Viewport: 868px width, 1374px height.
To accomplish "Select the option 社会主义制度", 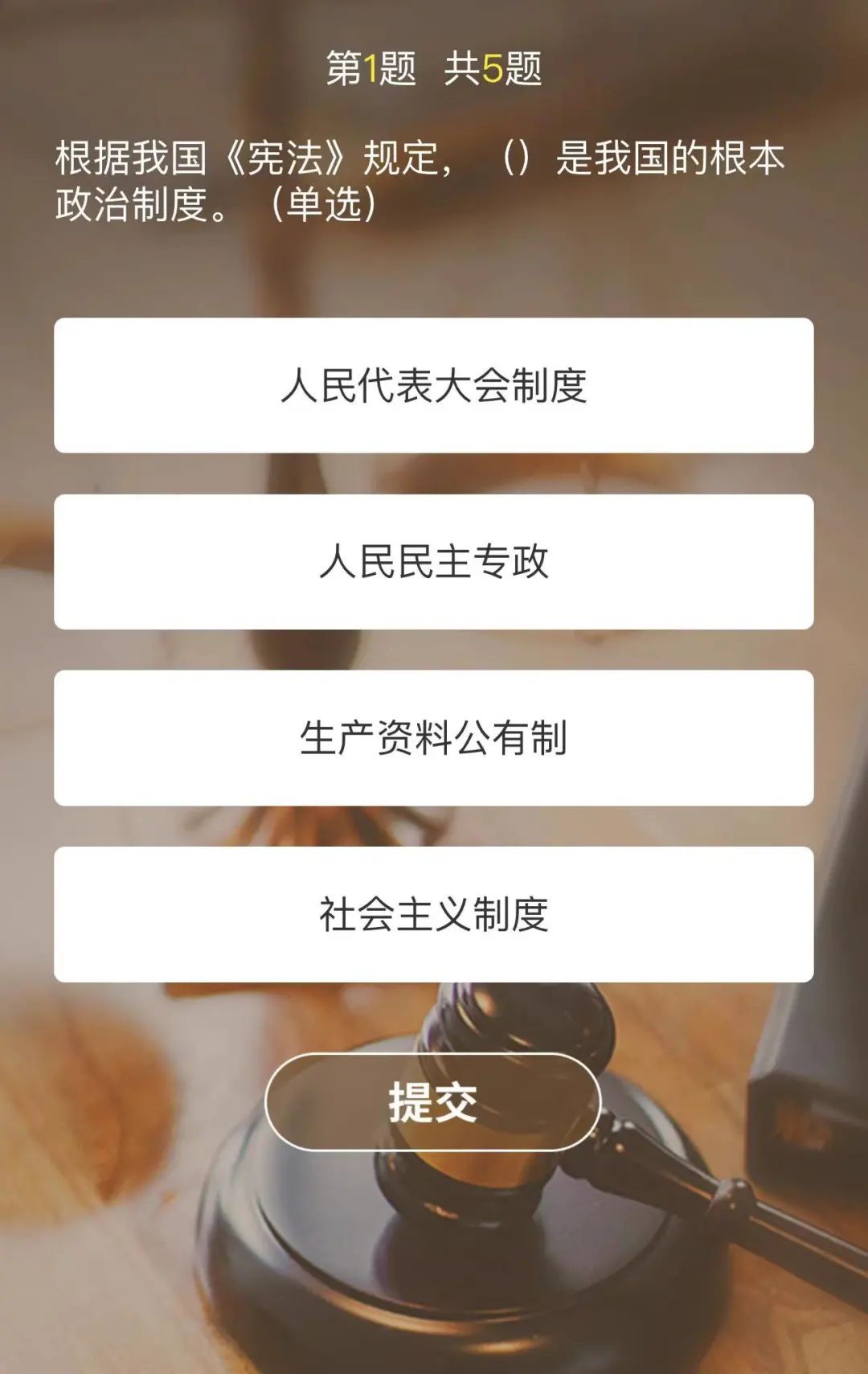I will coord(433,914).
